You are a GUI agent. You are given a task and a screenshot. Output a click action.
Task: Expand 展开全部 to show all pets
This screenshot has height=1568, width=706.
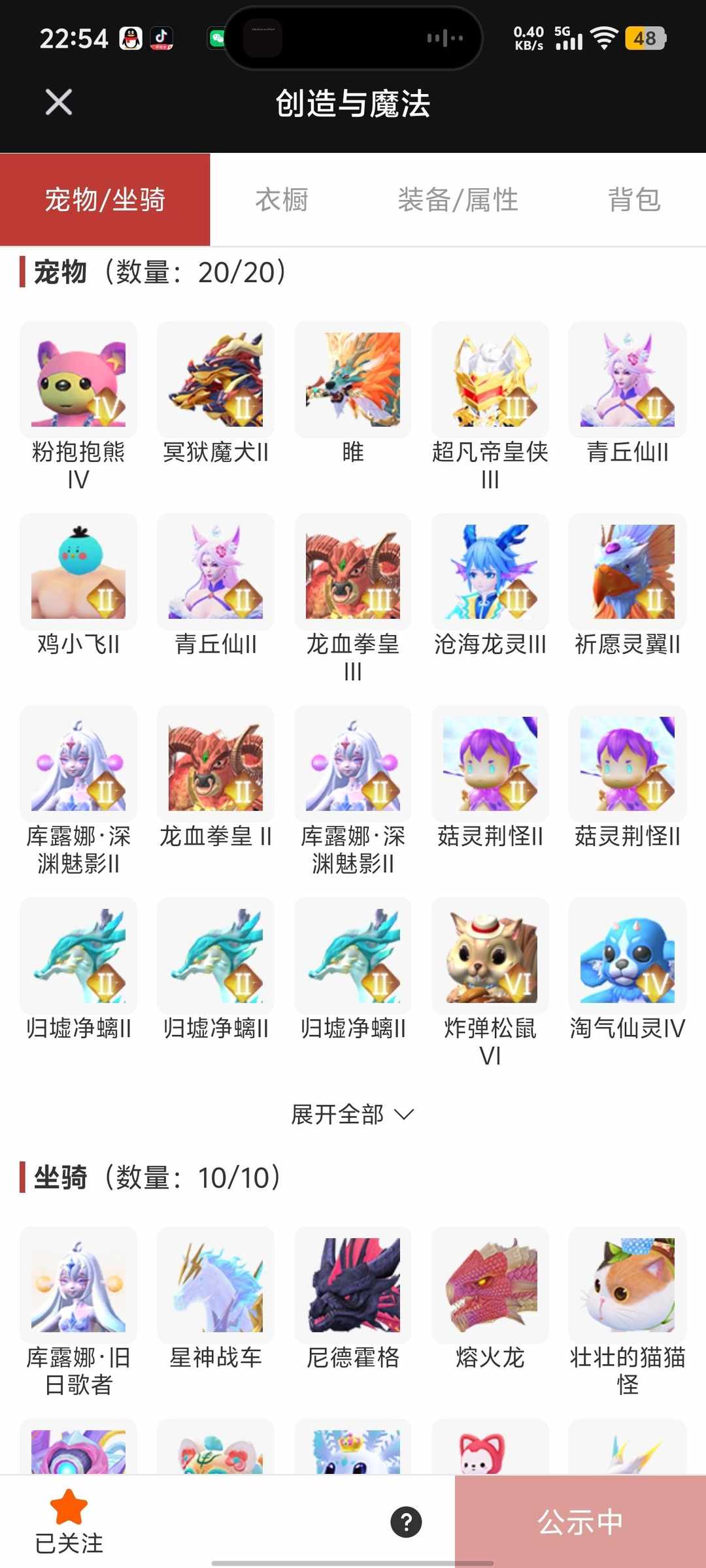tap(353, 1113)
